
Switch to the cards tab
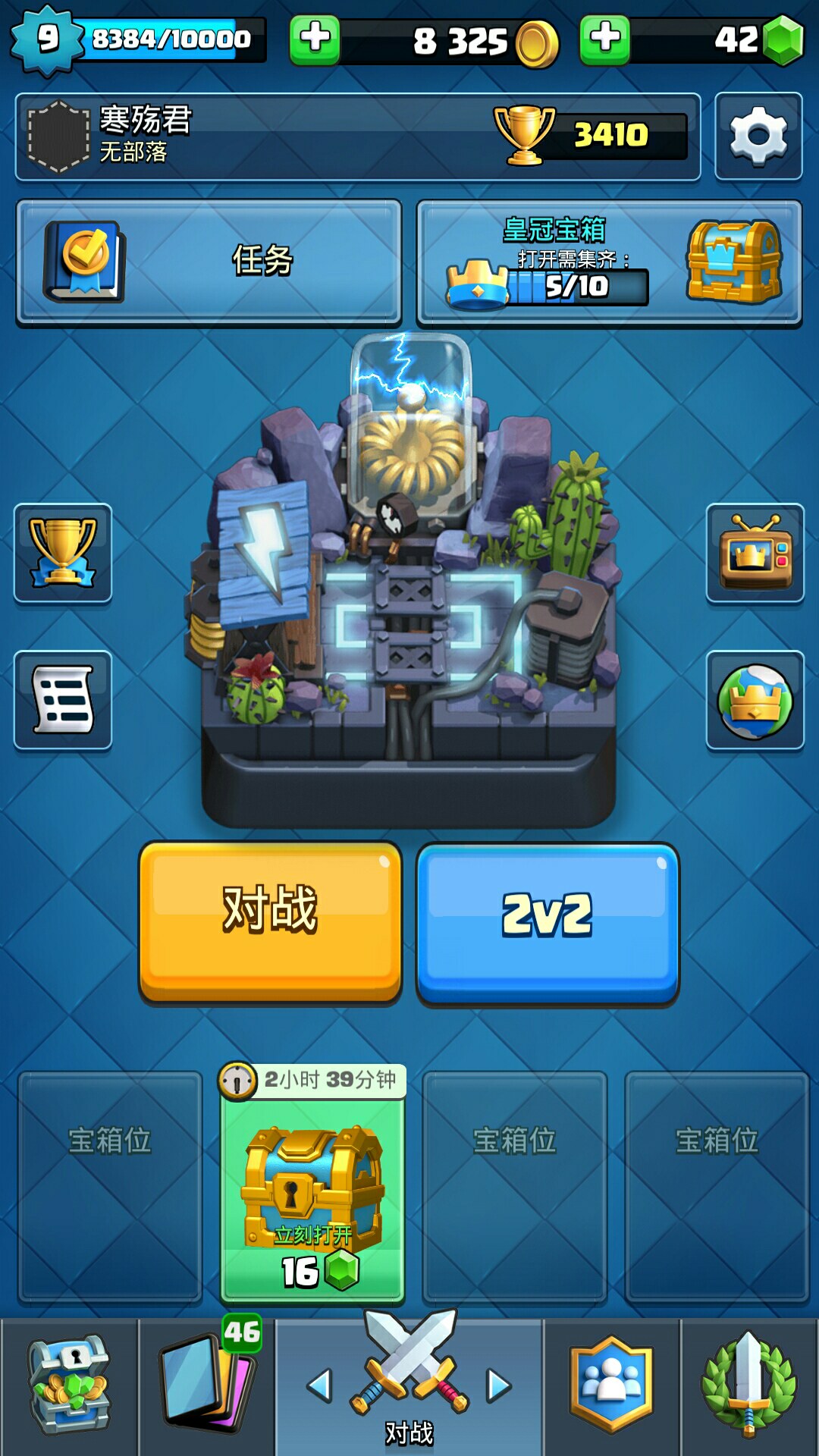207,1386
